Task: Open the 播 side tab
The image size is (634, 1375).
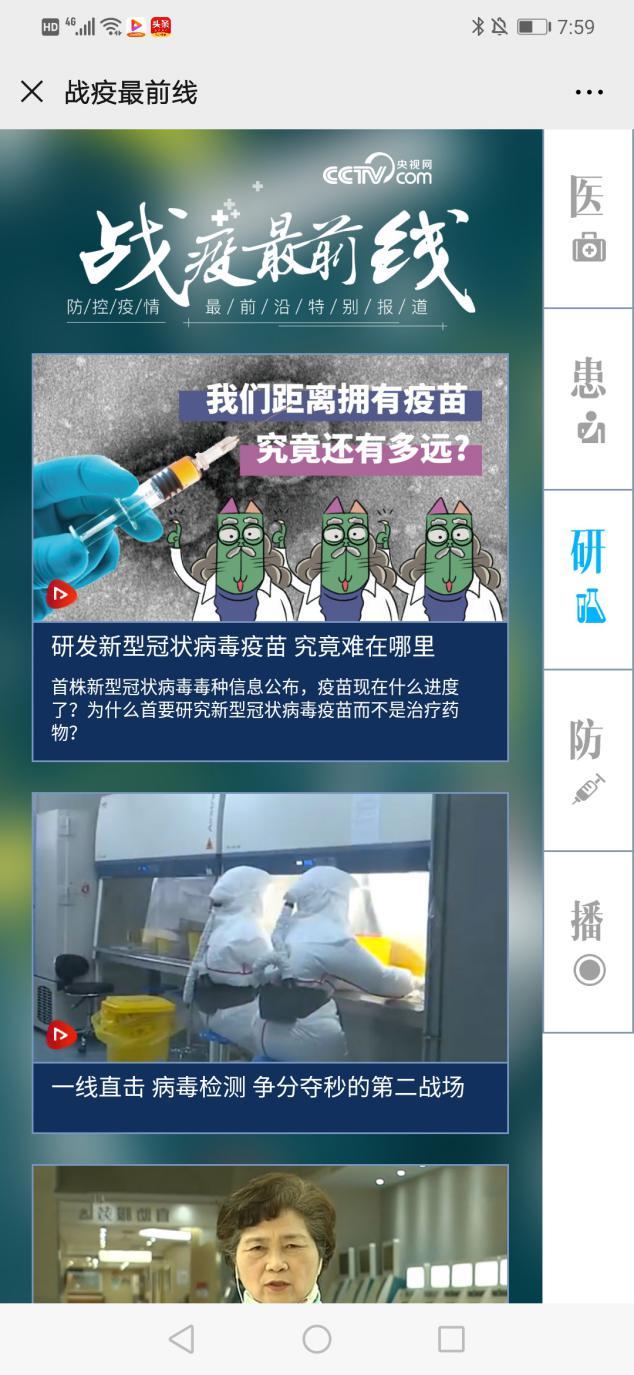Action: (588, 942)
